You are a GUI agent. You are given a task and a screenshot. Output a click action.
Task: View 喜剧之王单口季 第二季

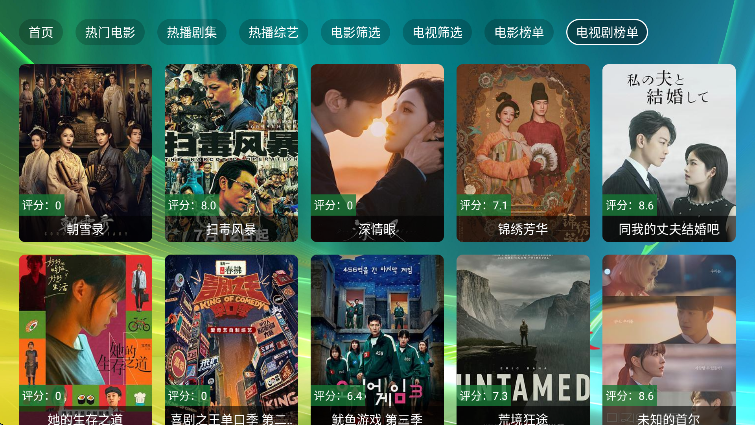(231, 340)
